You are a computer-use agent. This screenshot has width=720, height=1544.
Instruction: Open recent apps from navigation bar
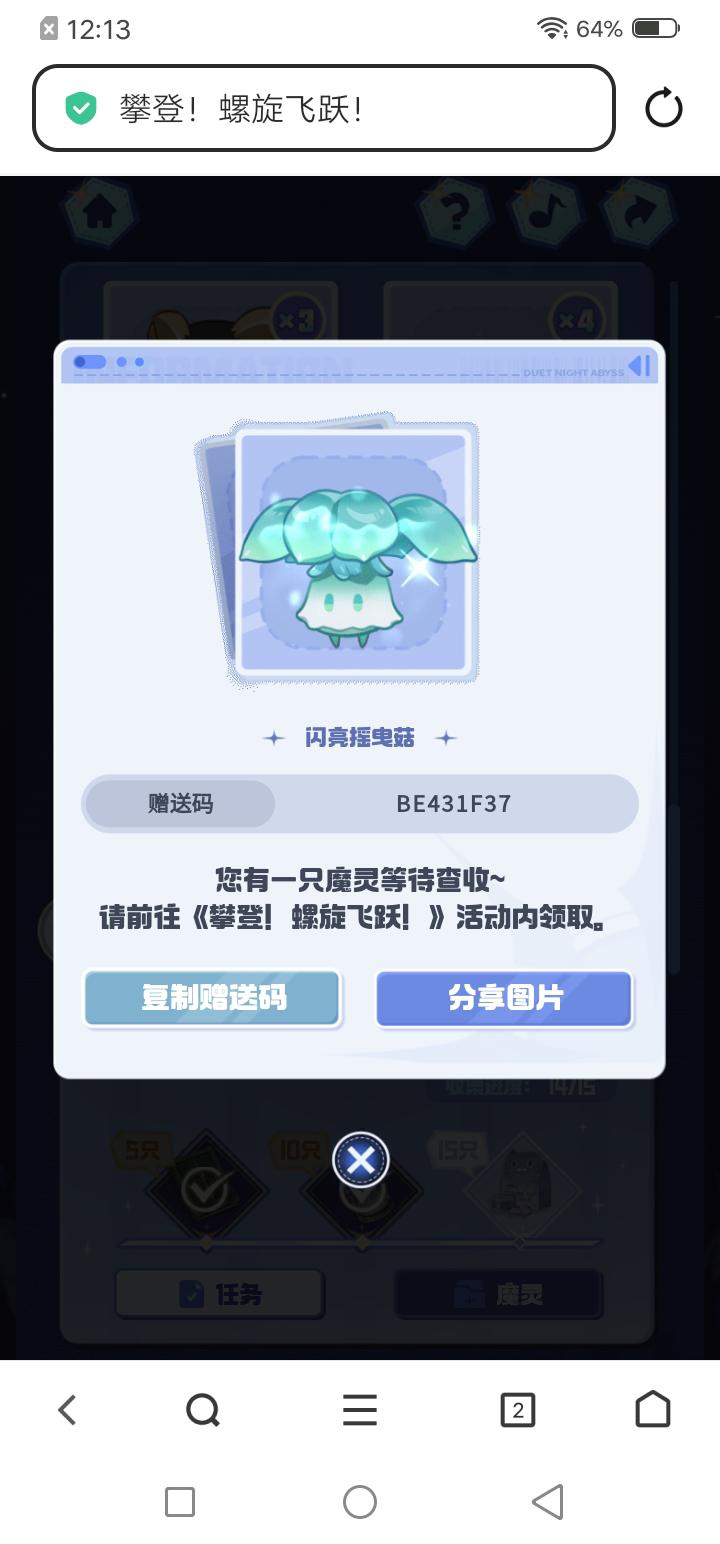pyautogui.click(x=180, y=1501)
